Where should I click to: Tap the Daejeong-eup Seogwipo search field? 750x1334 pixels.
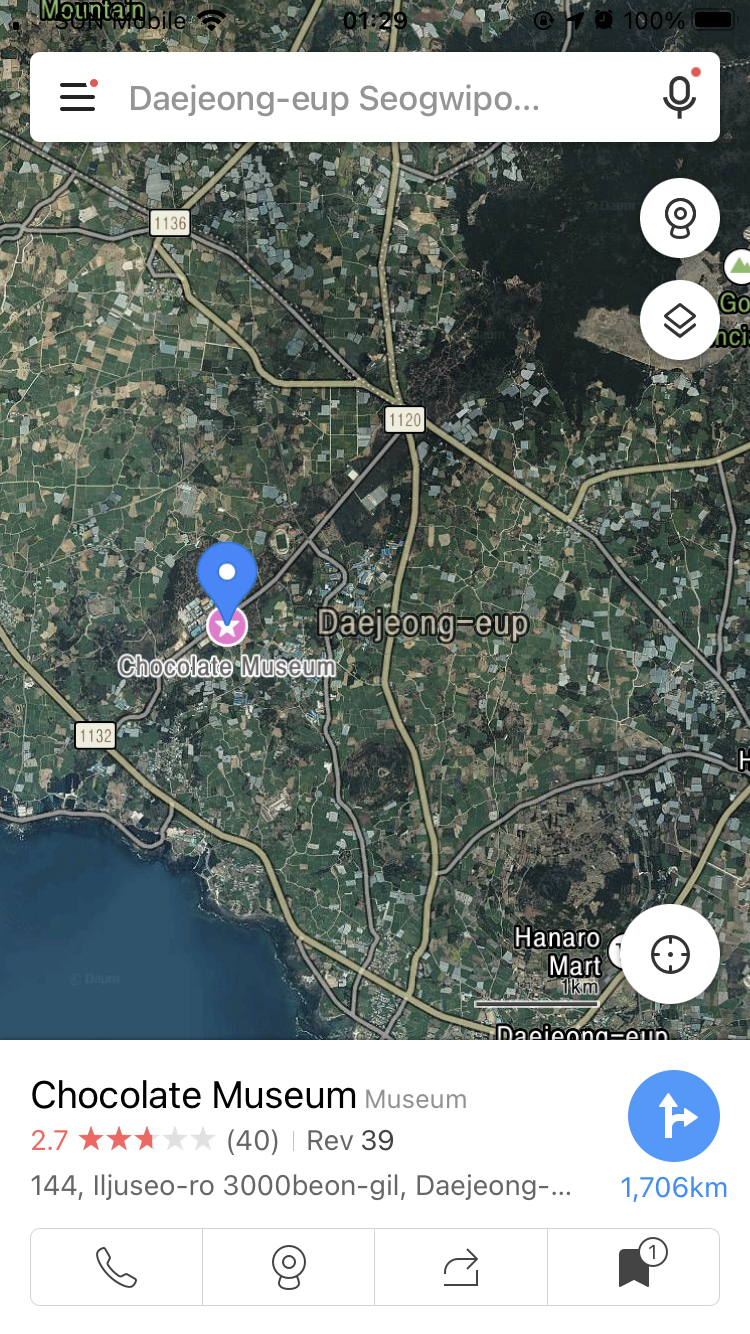coord(335,98)
